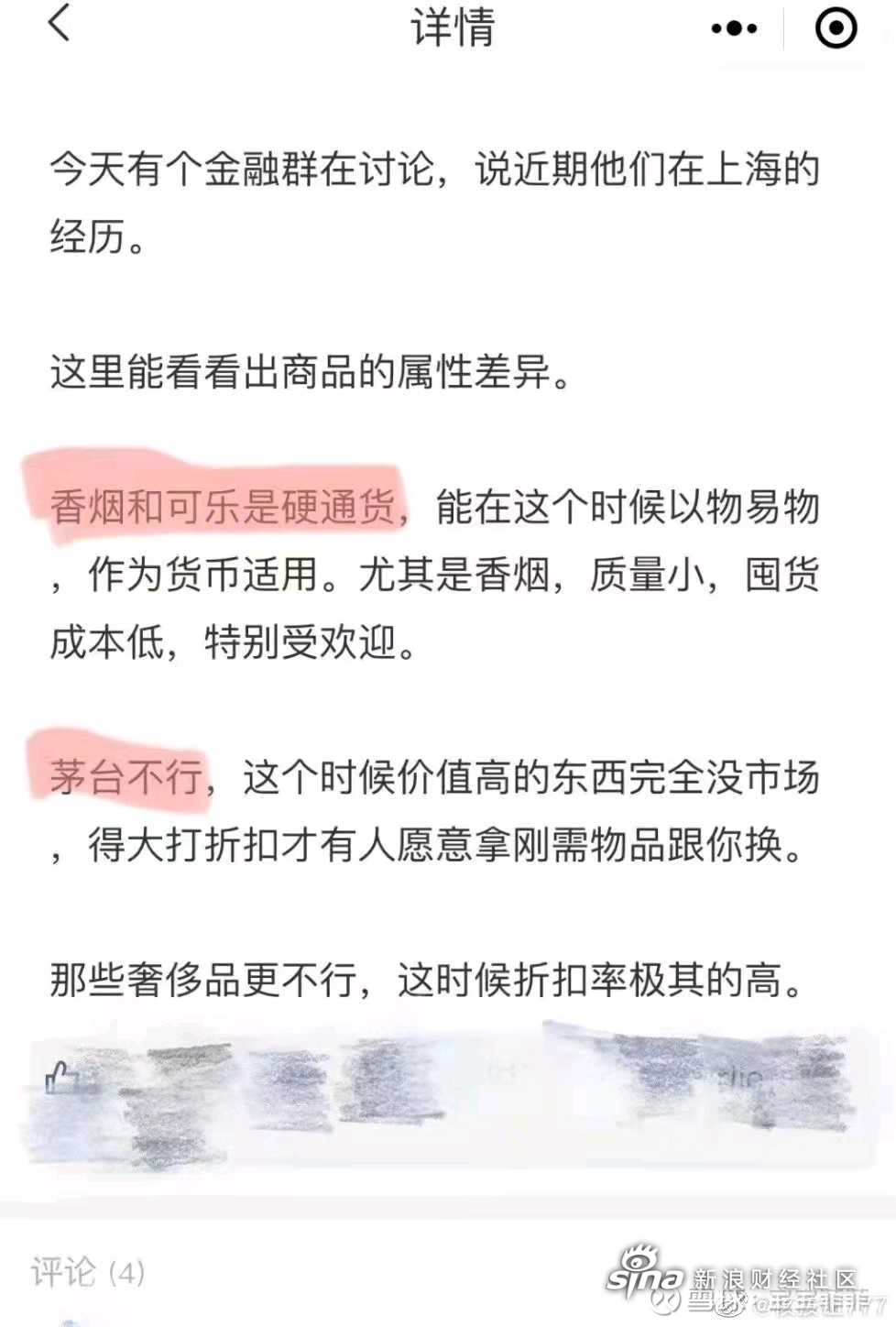Viewport: 896px width, 1327px height.
Task: Close the mini program with the circle icon
Action: 836,28
